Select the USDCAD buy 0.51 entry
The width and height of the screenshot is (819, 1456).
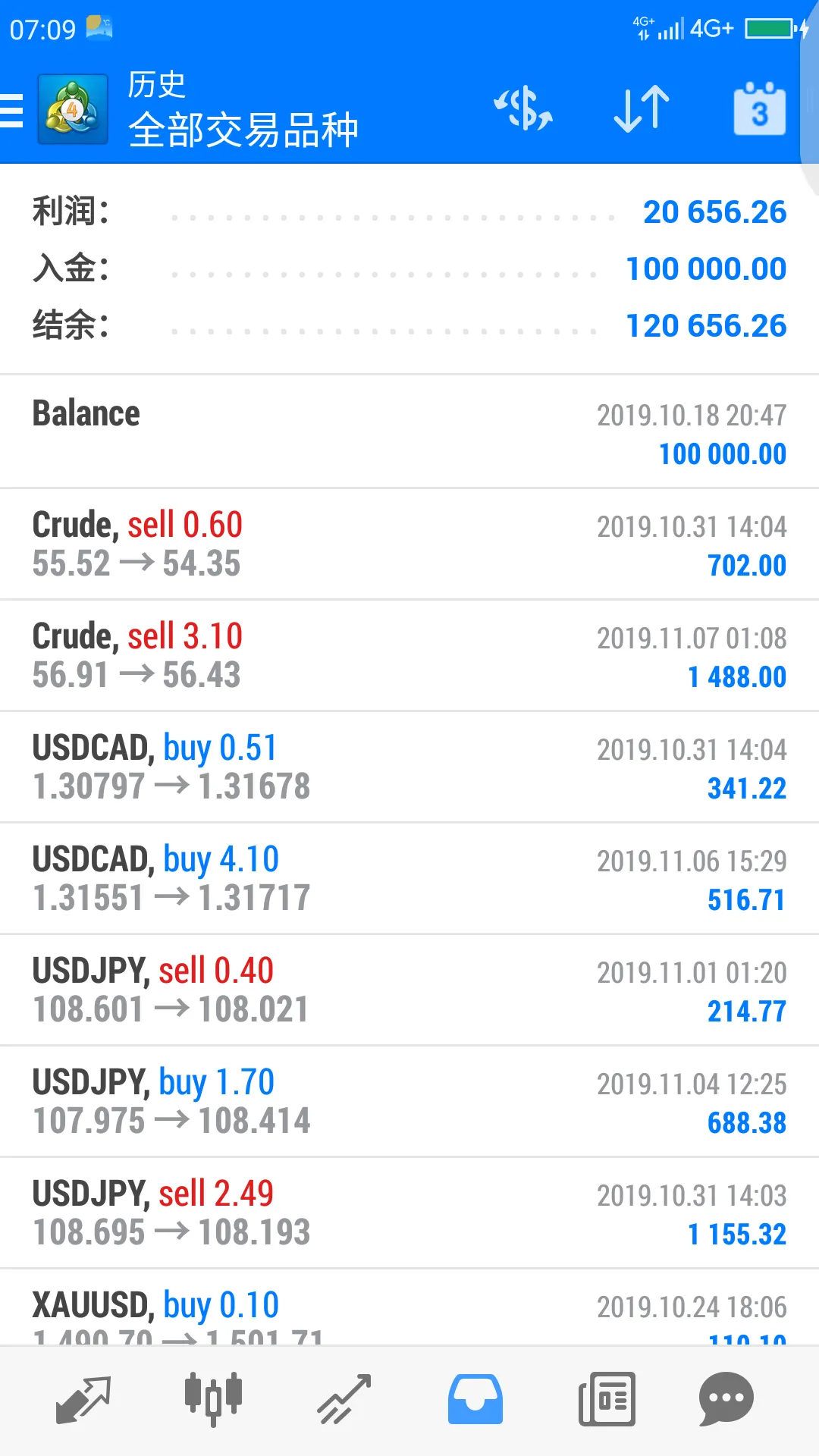(x=409, y=767)
